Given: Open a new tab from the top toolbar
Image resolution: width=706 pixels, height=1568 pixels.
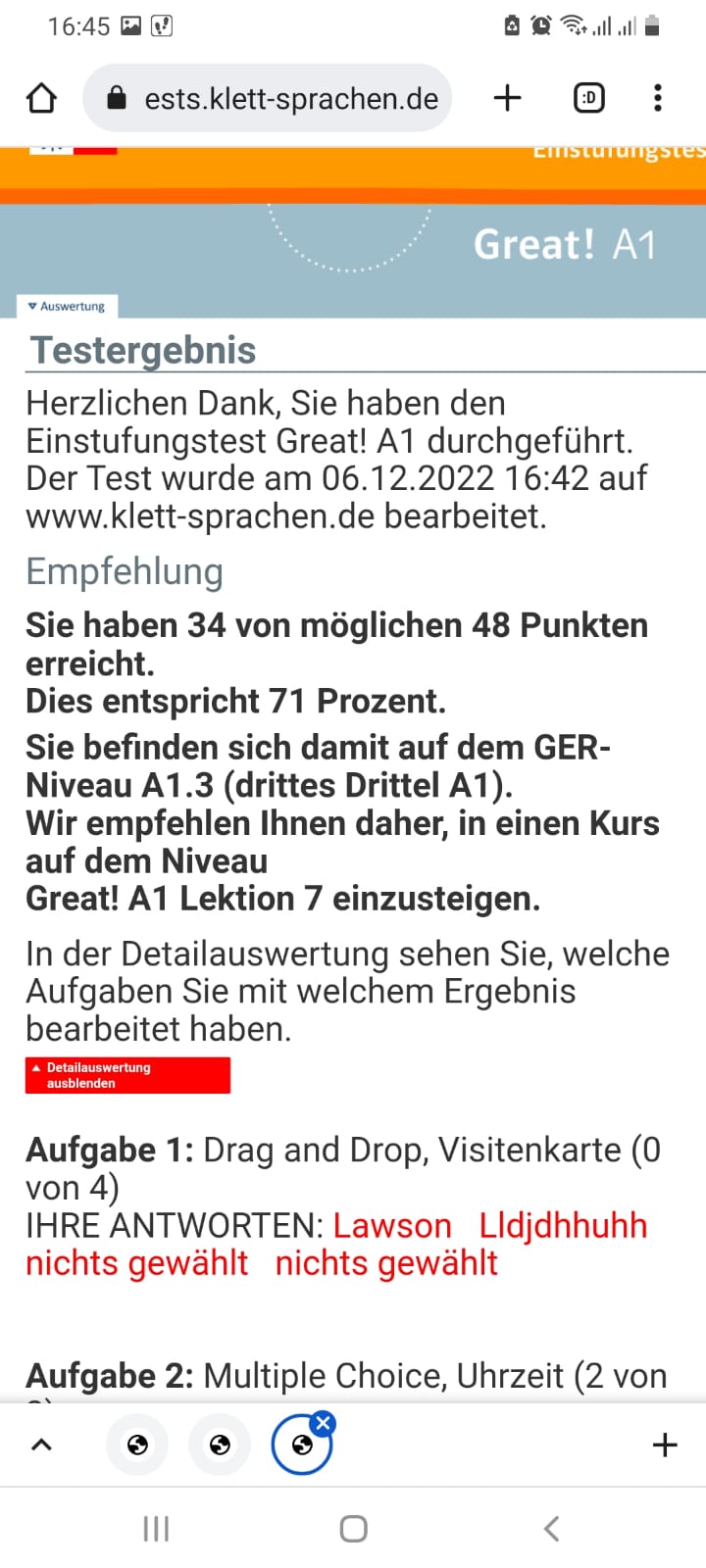Looking at the screenshot, I should pyautogui.click(x=507, y=98).
